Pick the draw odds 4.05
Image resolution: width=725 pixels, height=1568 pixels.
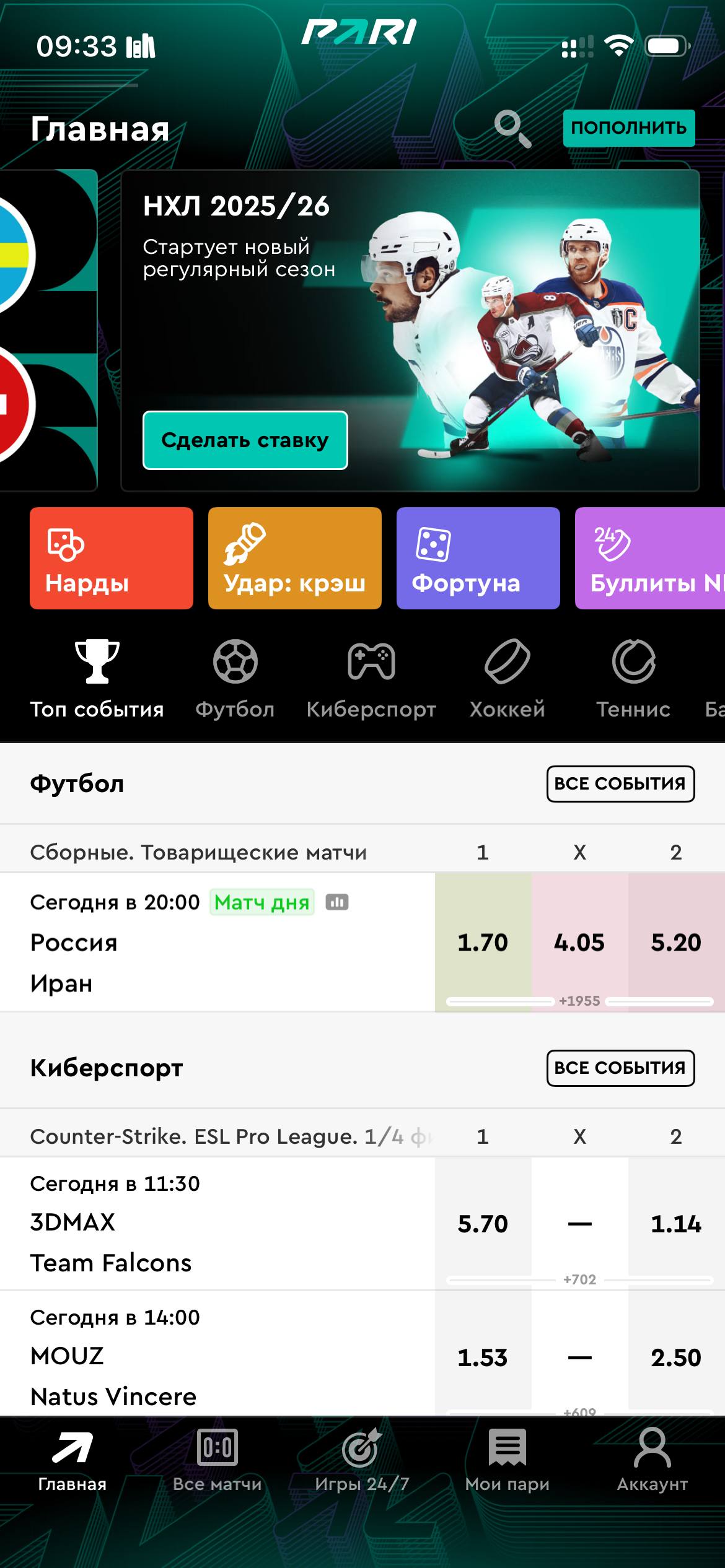click(579, 943)
